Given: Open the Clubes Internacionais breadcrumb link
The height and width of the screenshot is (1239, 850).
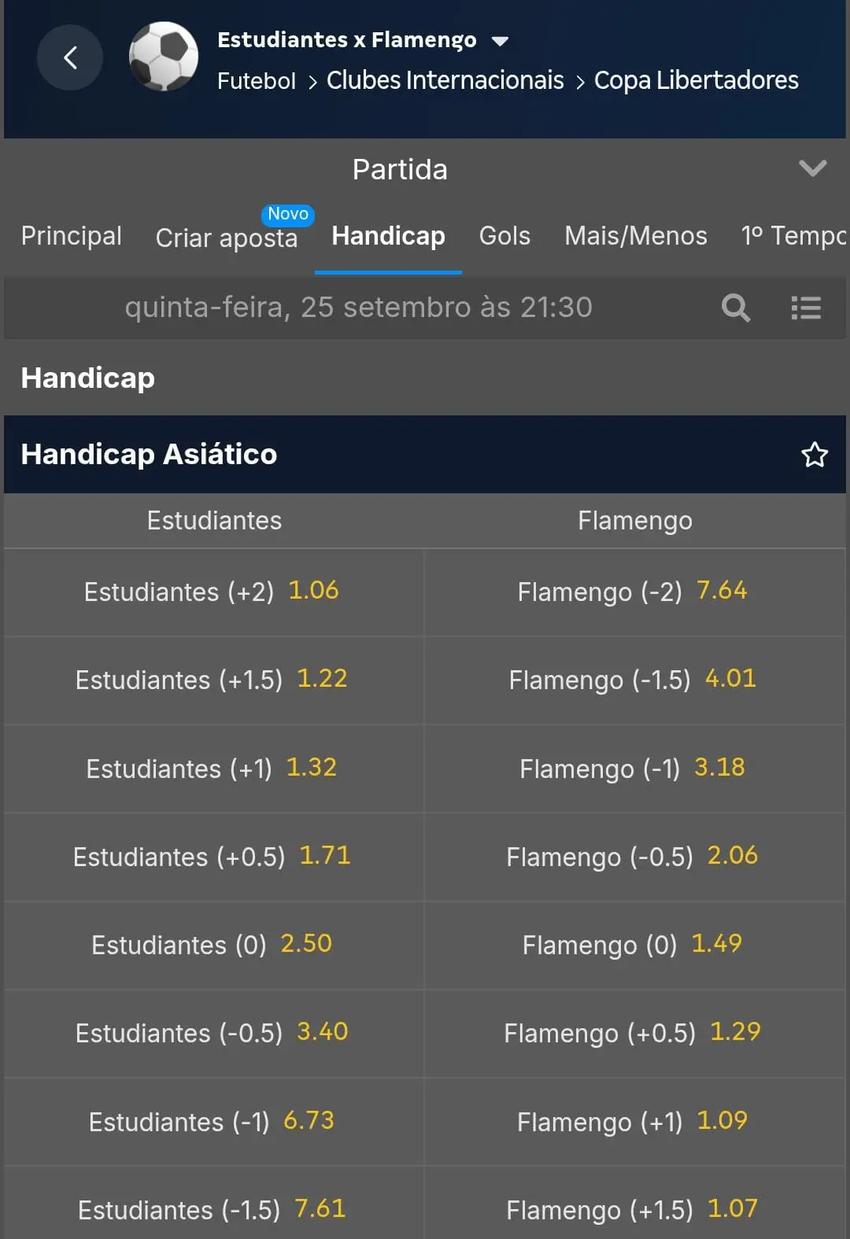Looking at the screenshot, I should (x=445, y=80).
